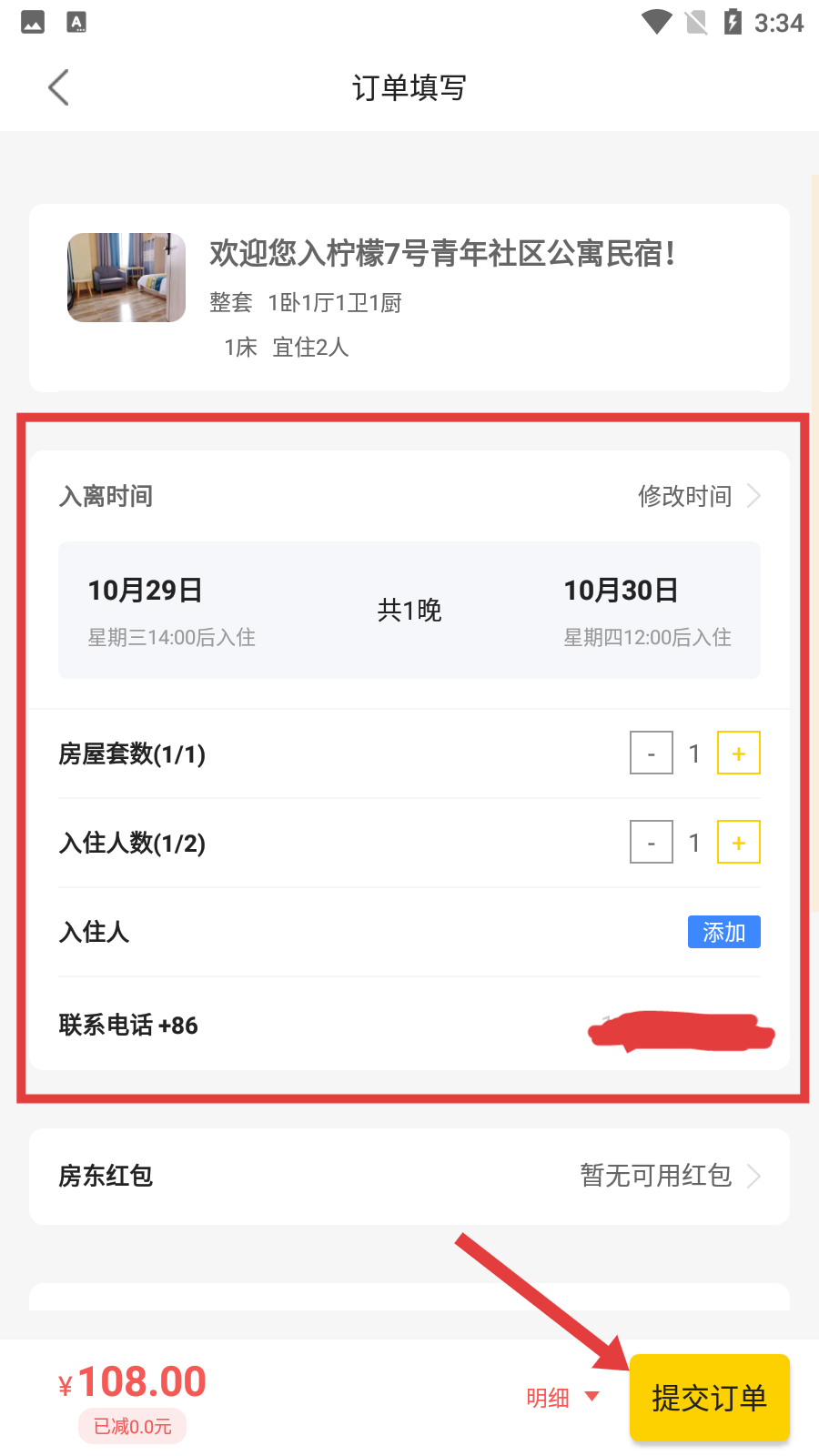Go back from the order form

pos(58,88)
